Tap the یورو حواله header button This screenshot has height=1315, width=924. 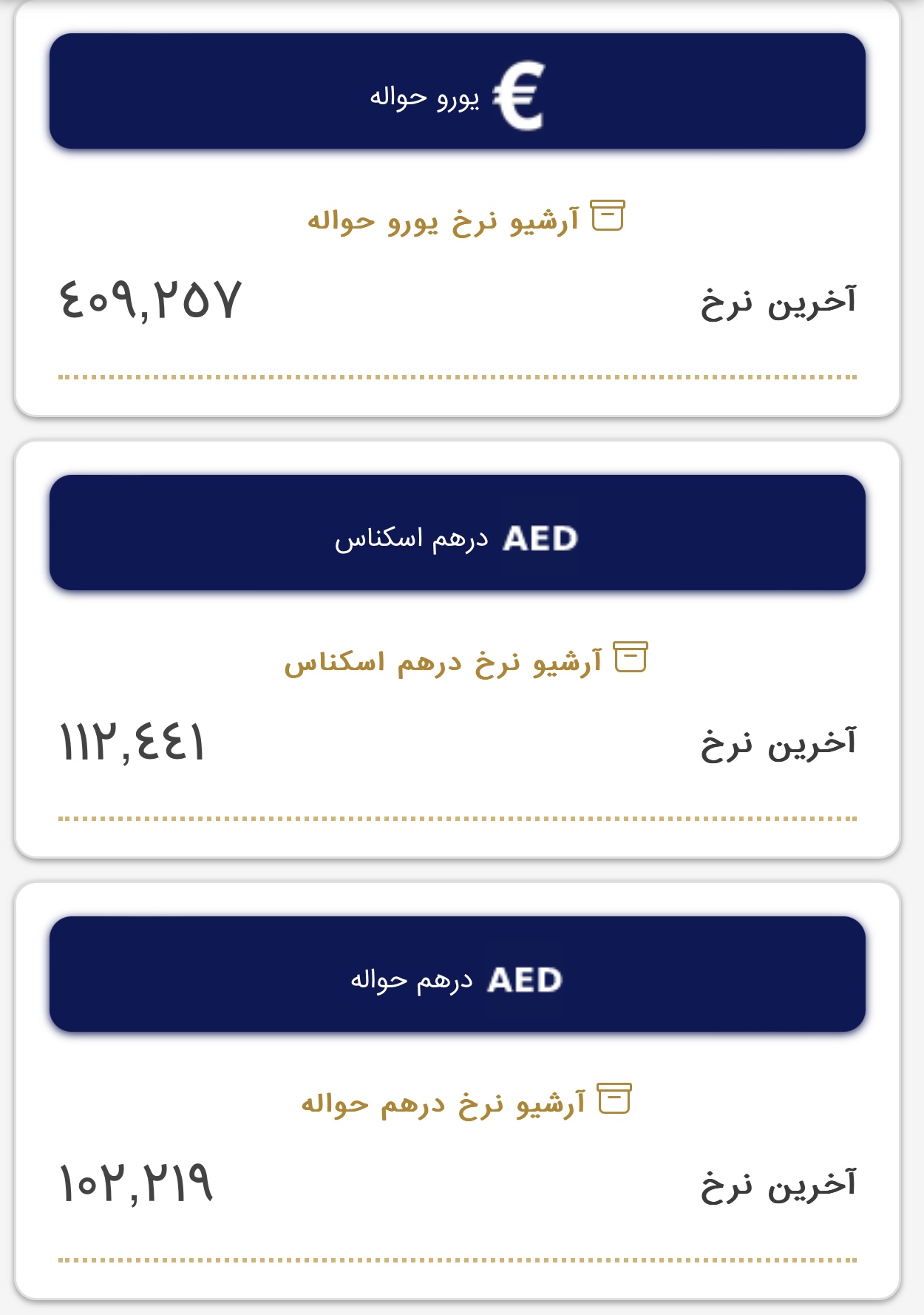click(x=457, y=92)
